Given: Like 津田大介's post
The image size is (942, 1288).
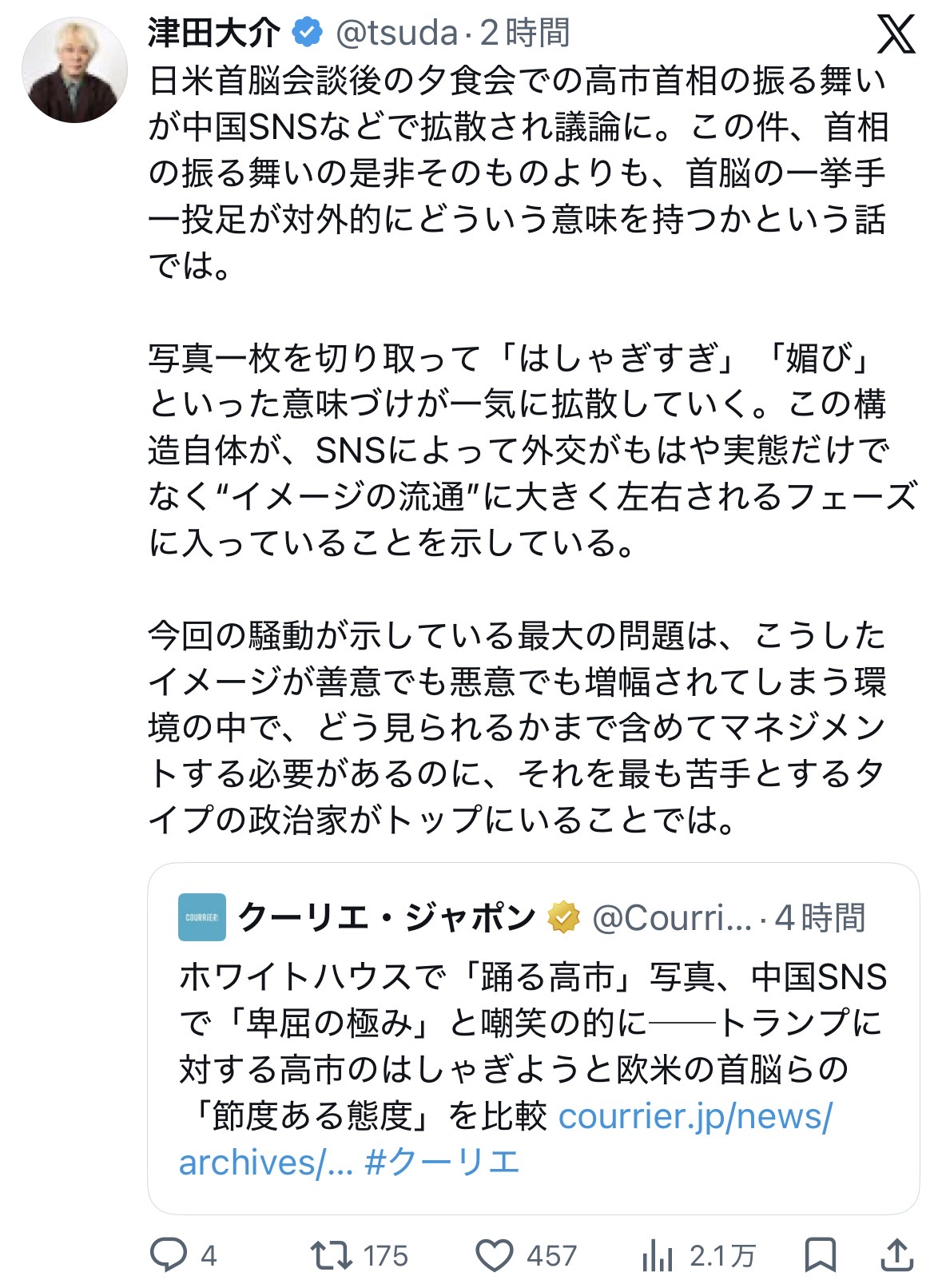Looking at the screenshot, I should click(495, 1254).
